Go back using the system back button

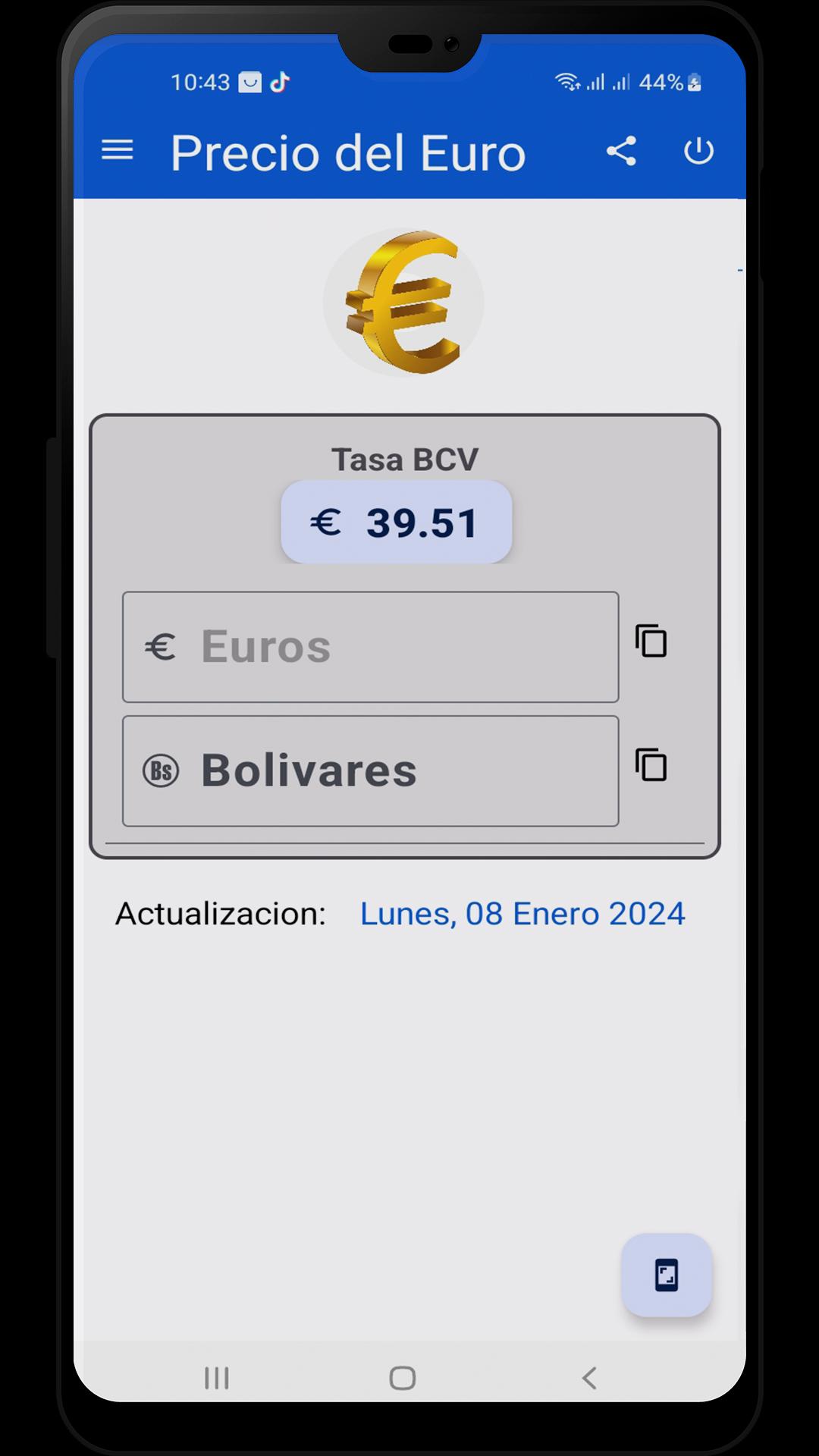[589, 1378]
